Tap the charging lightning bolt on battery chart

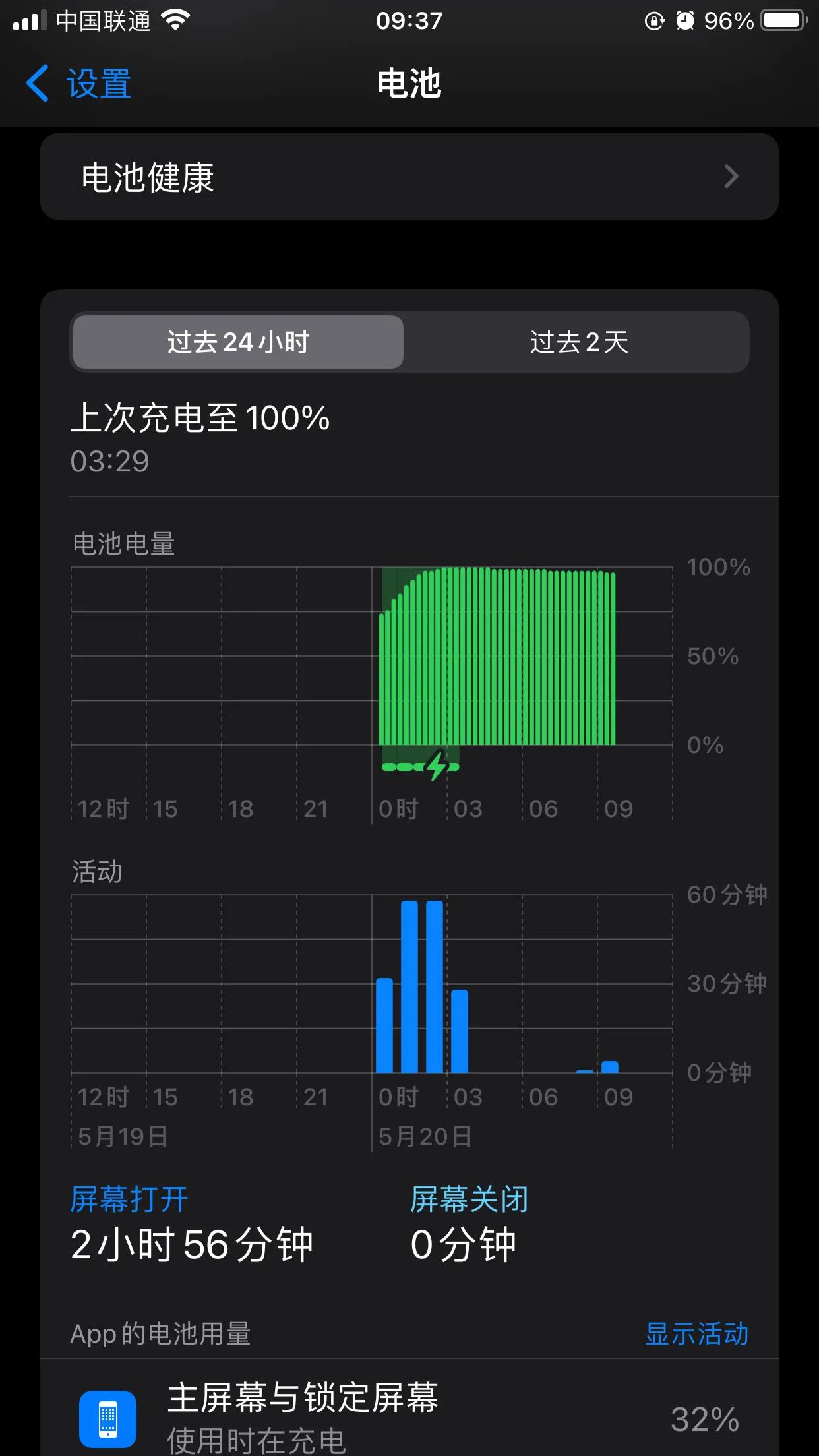[435, 767]
